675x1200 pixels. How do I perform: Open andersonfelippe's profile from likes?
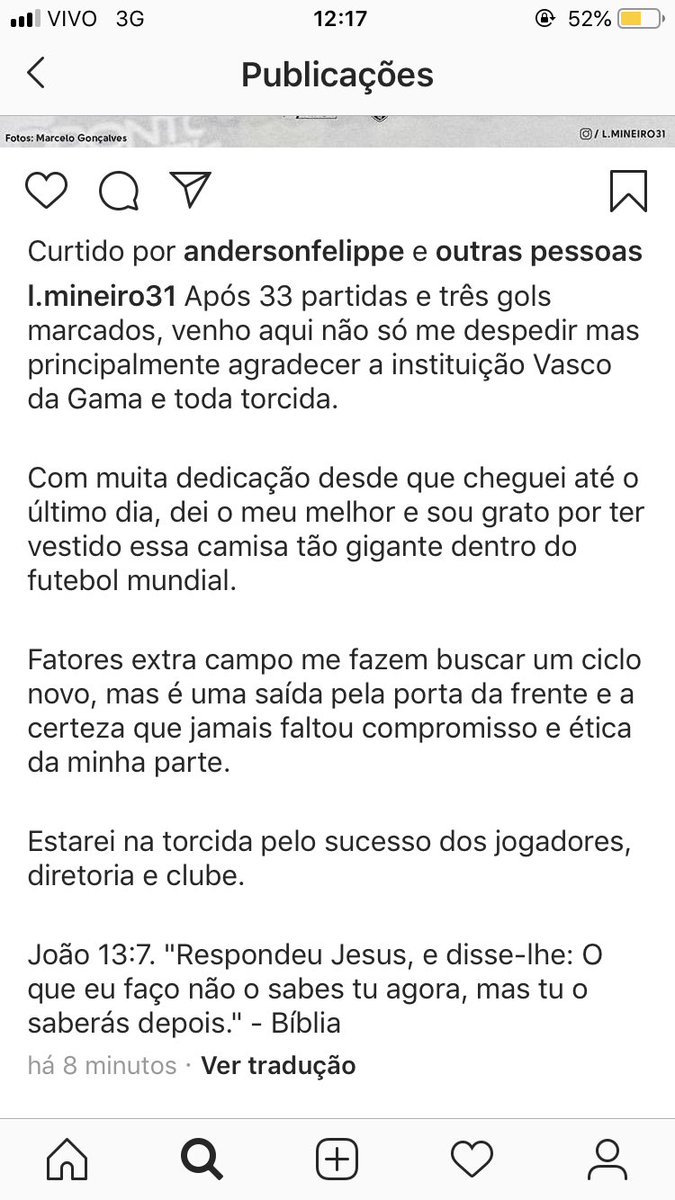click(295, 251)
